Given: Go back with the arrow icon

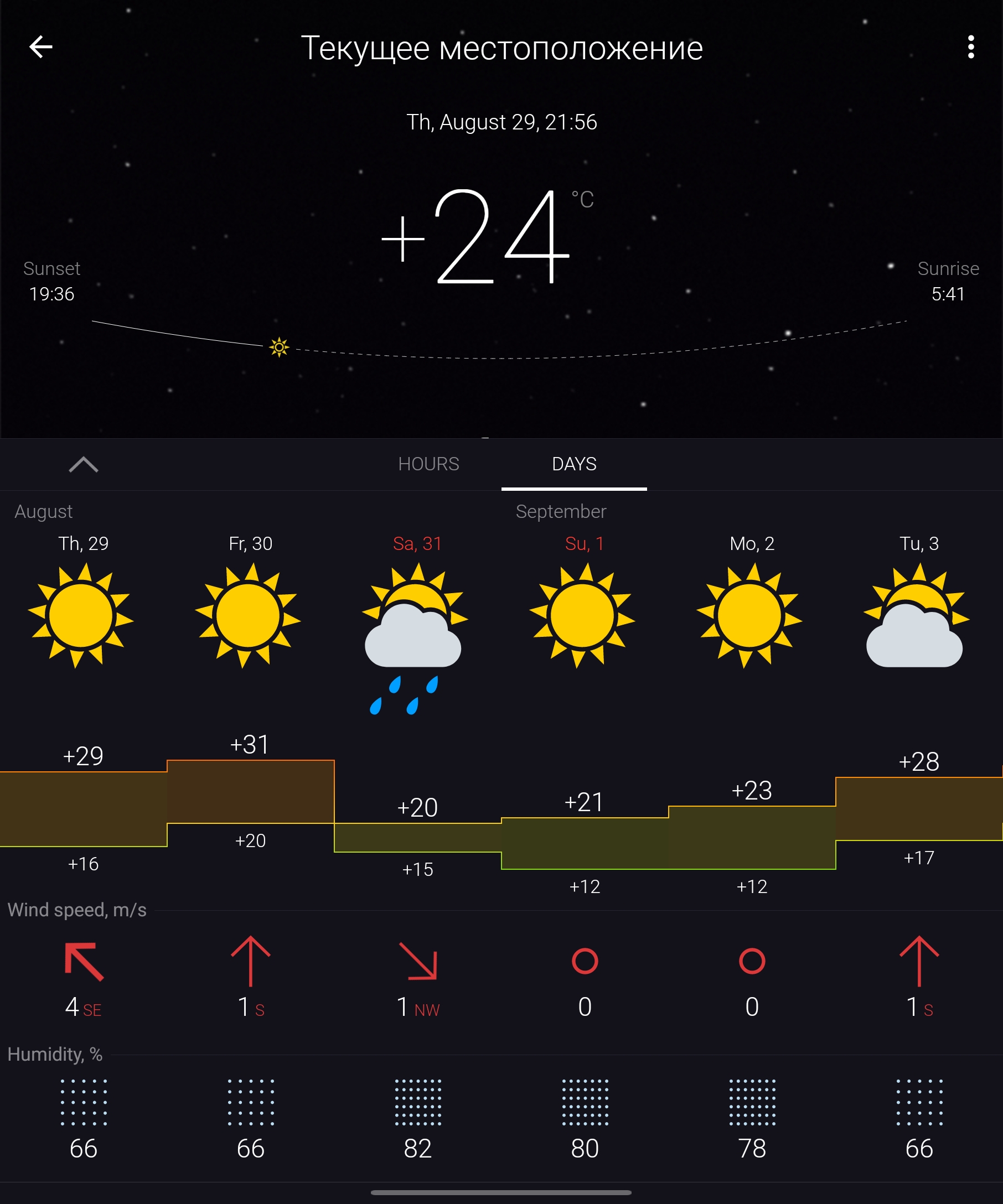Looking at the screenshot, I should pos(41,47).
